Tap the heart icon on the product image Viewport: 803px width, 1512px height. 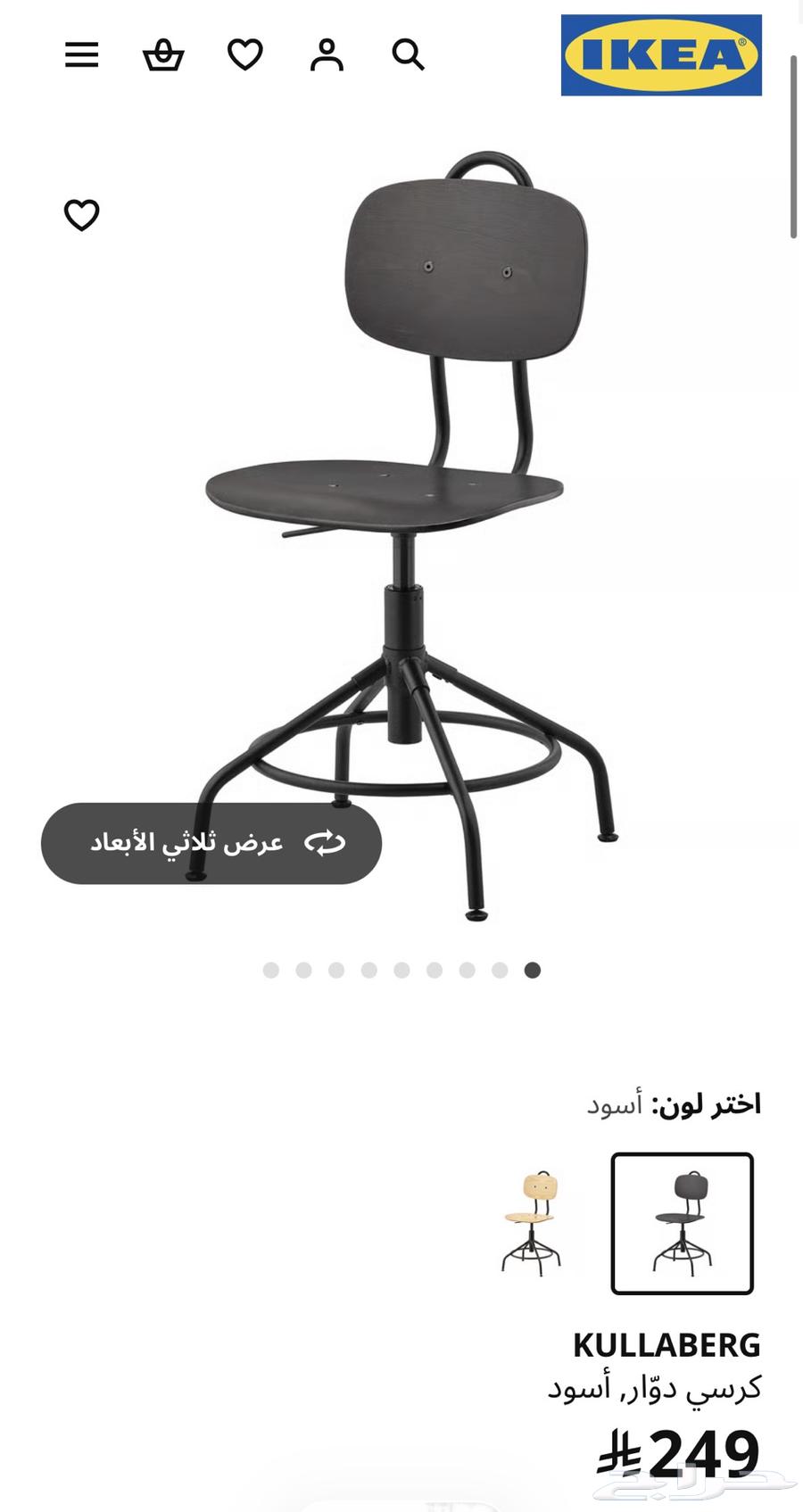tap(81, 215)
